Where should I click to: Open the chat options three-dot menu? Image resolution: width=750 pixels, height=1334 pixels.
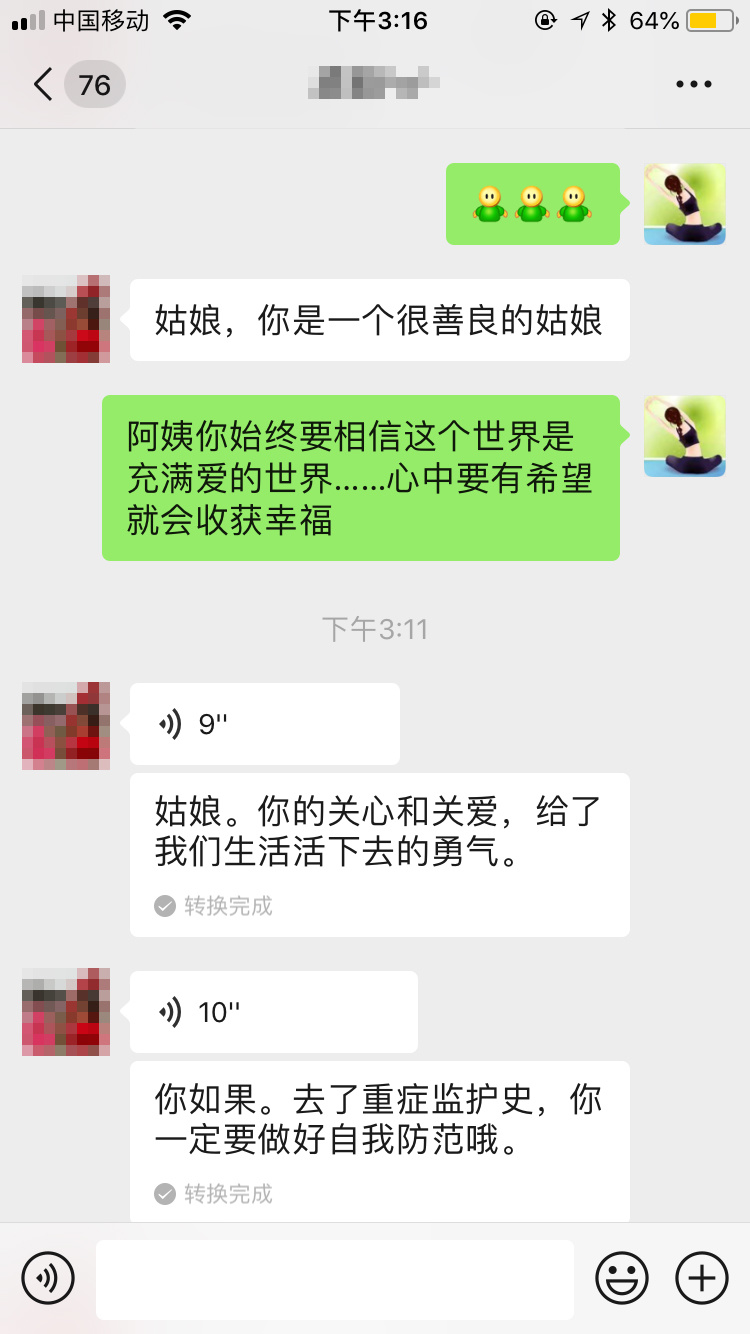tap(693, 85)
